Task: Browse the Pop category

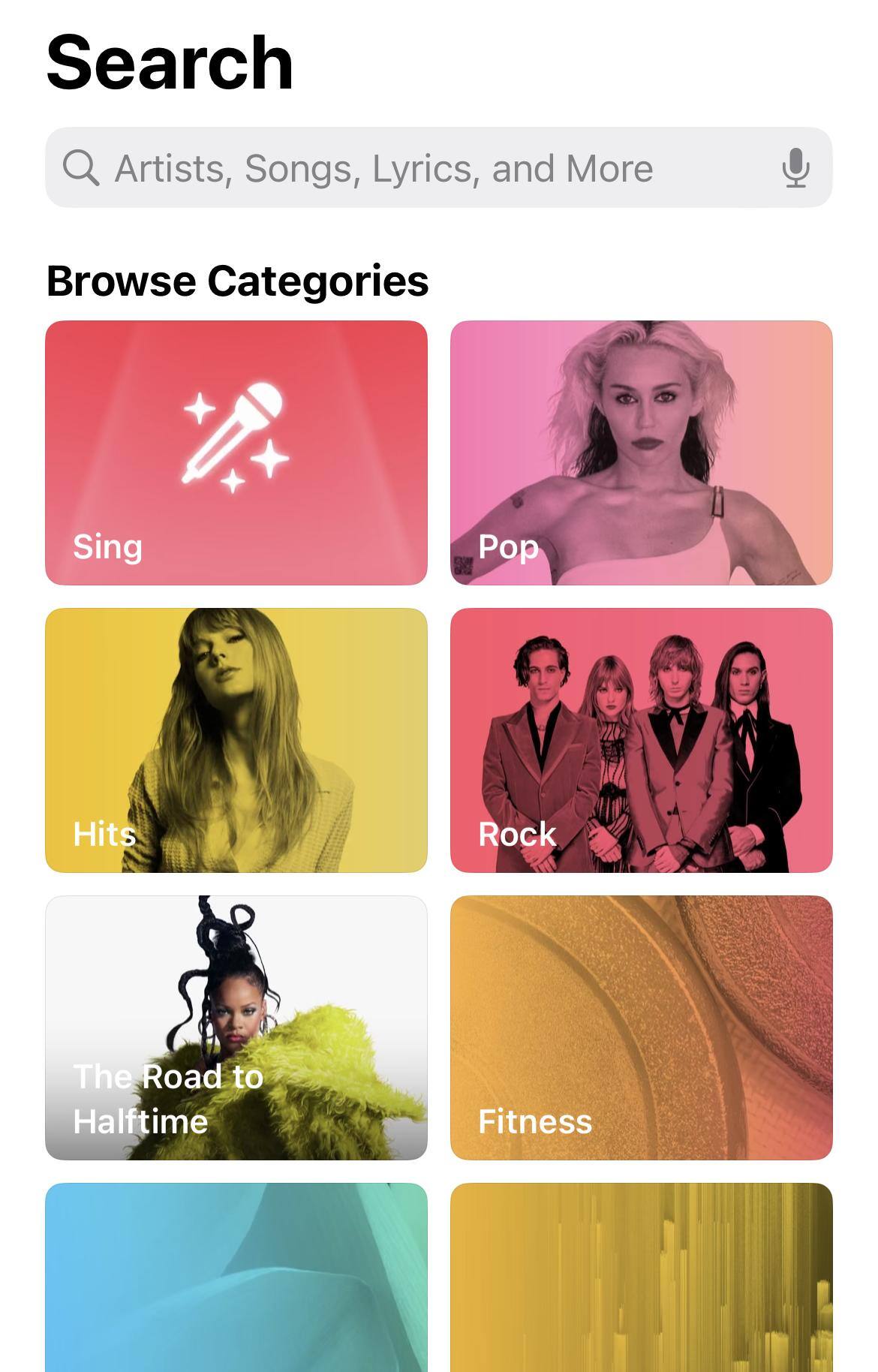Action: [x=642, y=453]
